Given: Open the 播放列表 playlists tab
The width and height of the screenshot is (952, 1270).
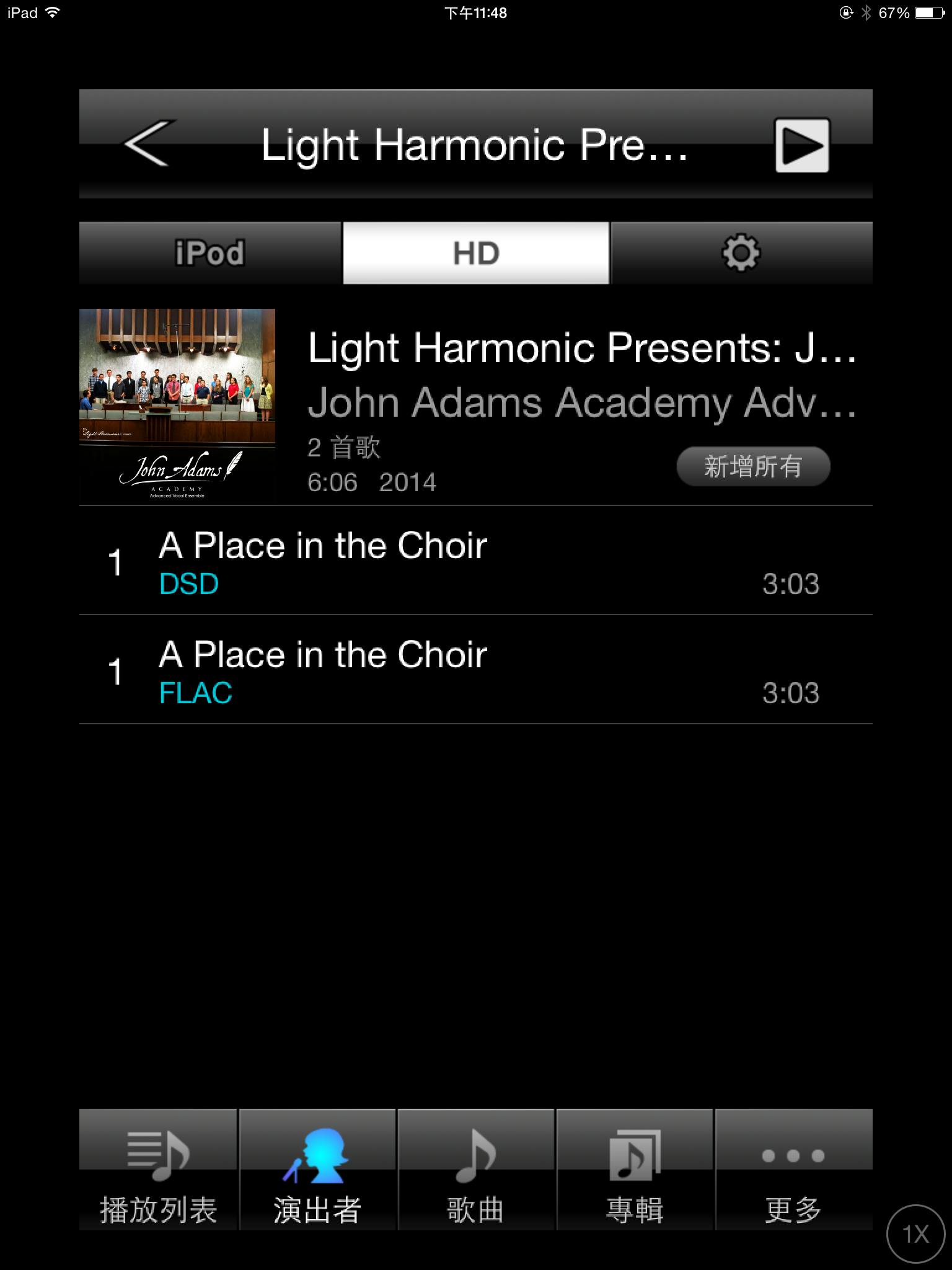Looking at the screenshot, I should pyautogui.click(x=158, y=1170).
